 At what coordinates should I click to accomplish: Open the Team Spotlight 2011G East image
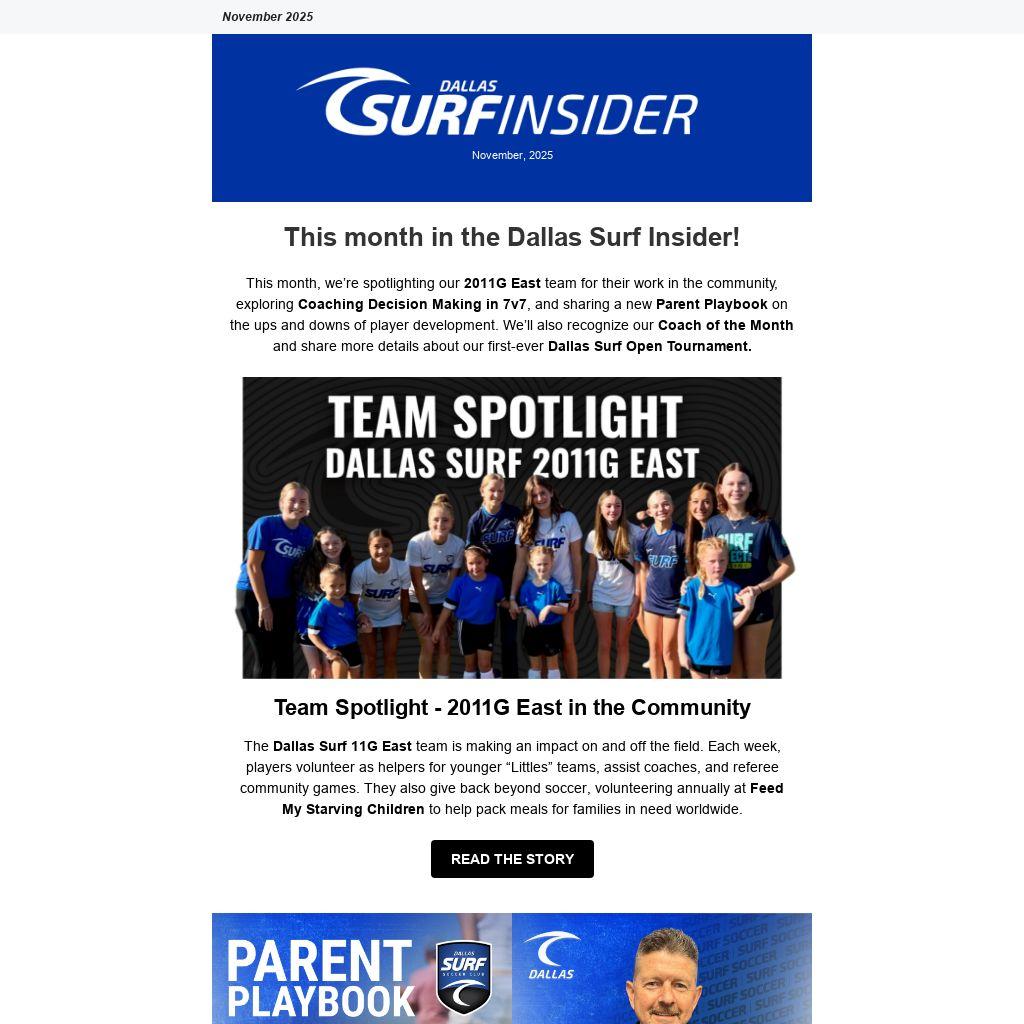512,527
